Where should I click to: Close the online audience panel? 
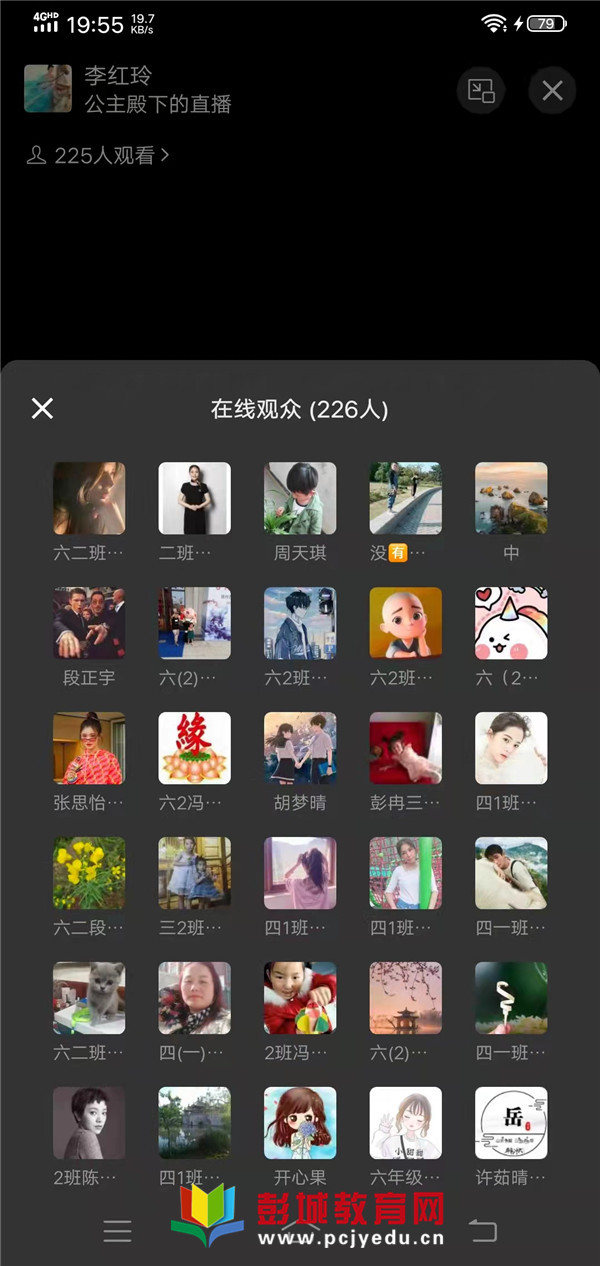tap(42, 408)
